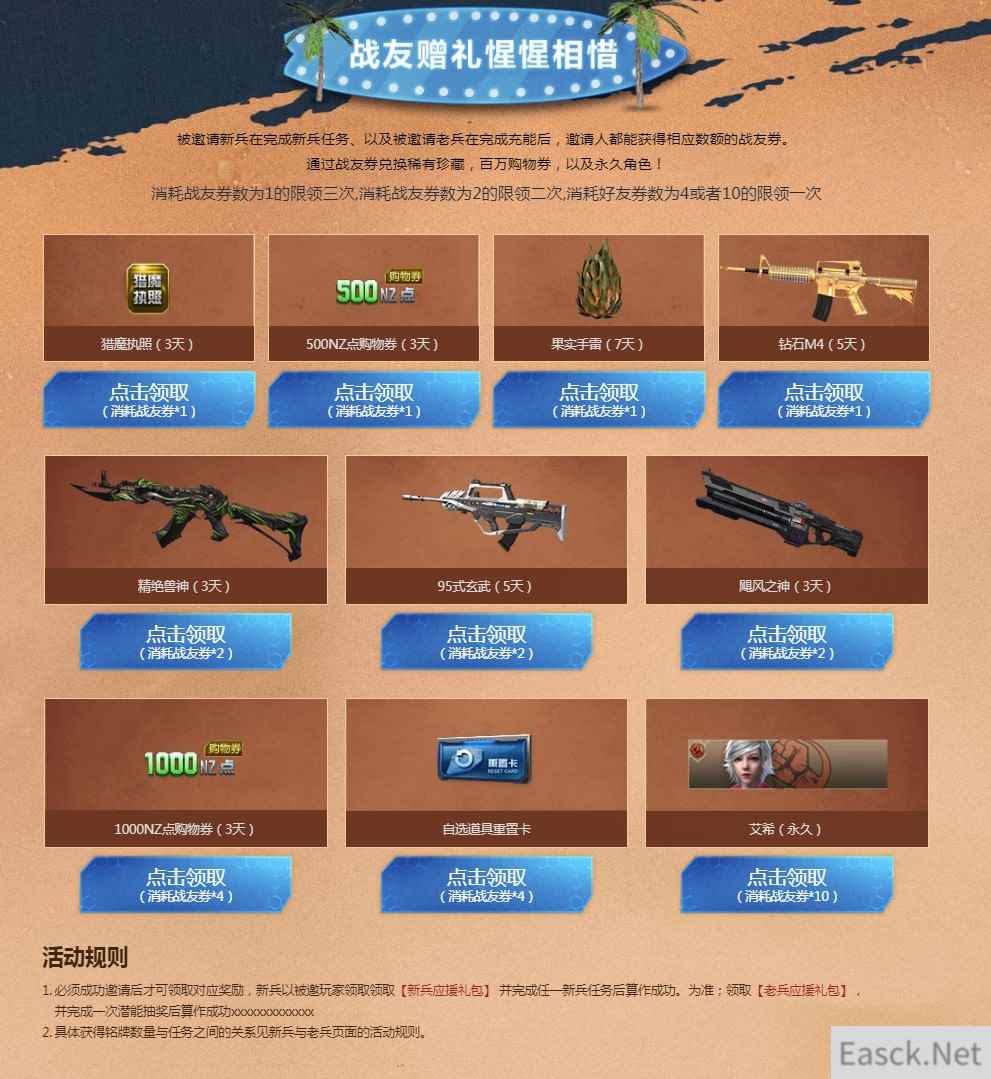Claim the 钻石M4 (5天) reward

[823, 399]
